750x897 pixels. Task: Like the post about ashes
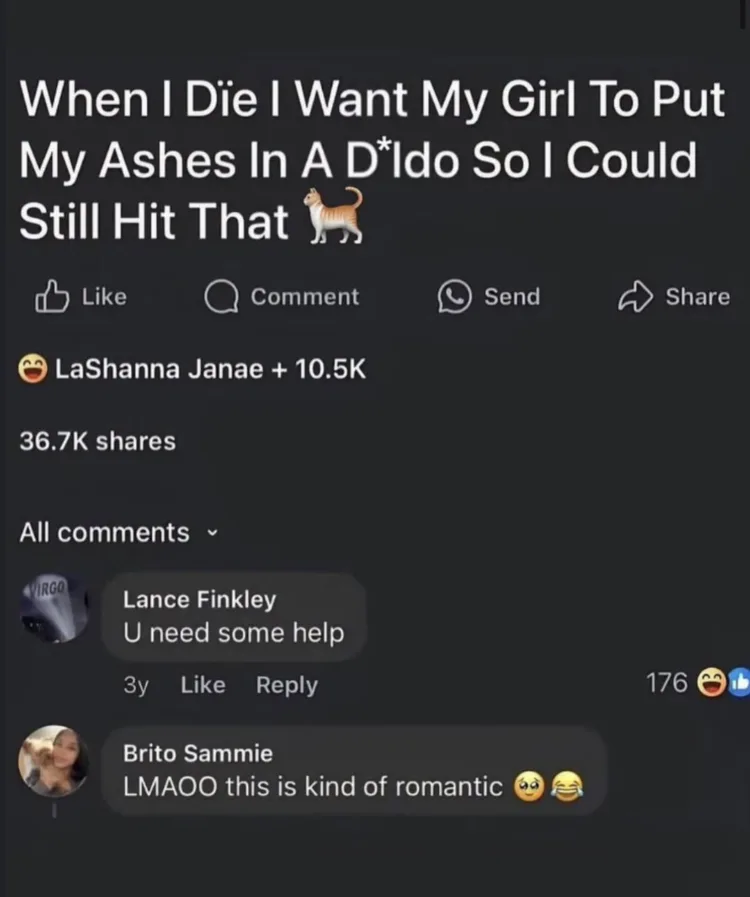[x=81, y=297]
